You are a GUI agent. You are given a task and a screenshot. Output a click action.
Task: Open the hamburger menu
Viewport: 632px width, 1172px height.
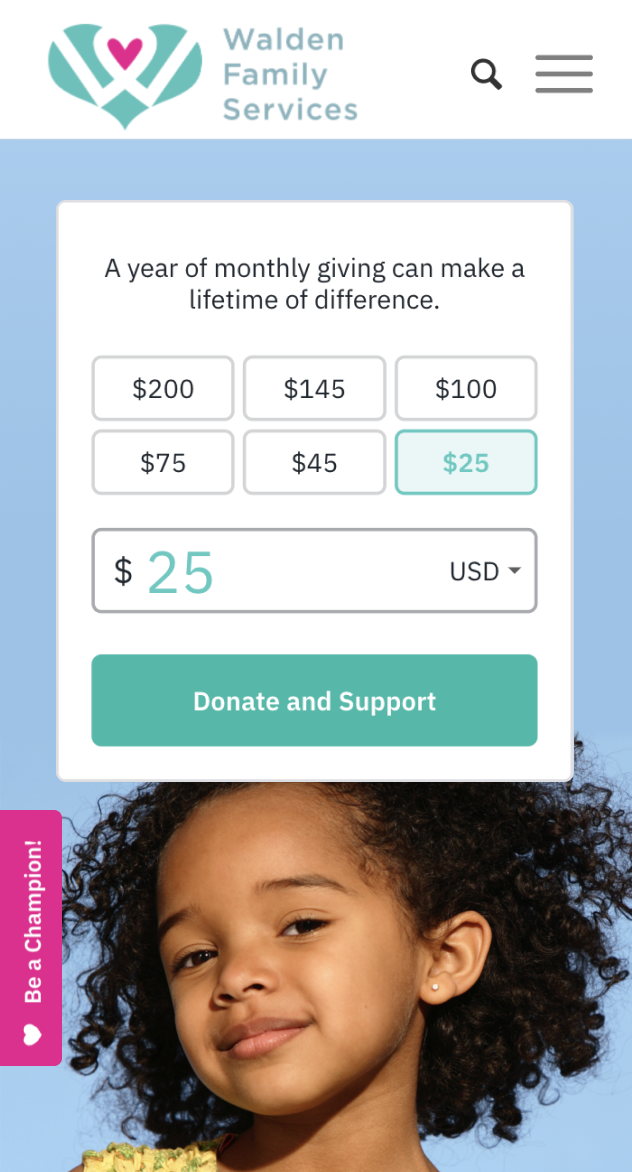coord(564,74)
